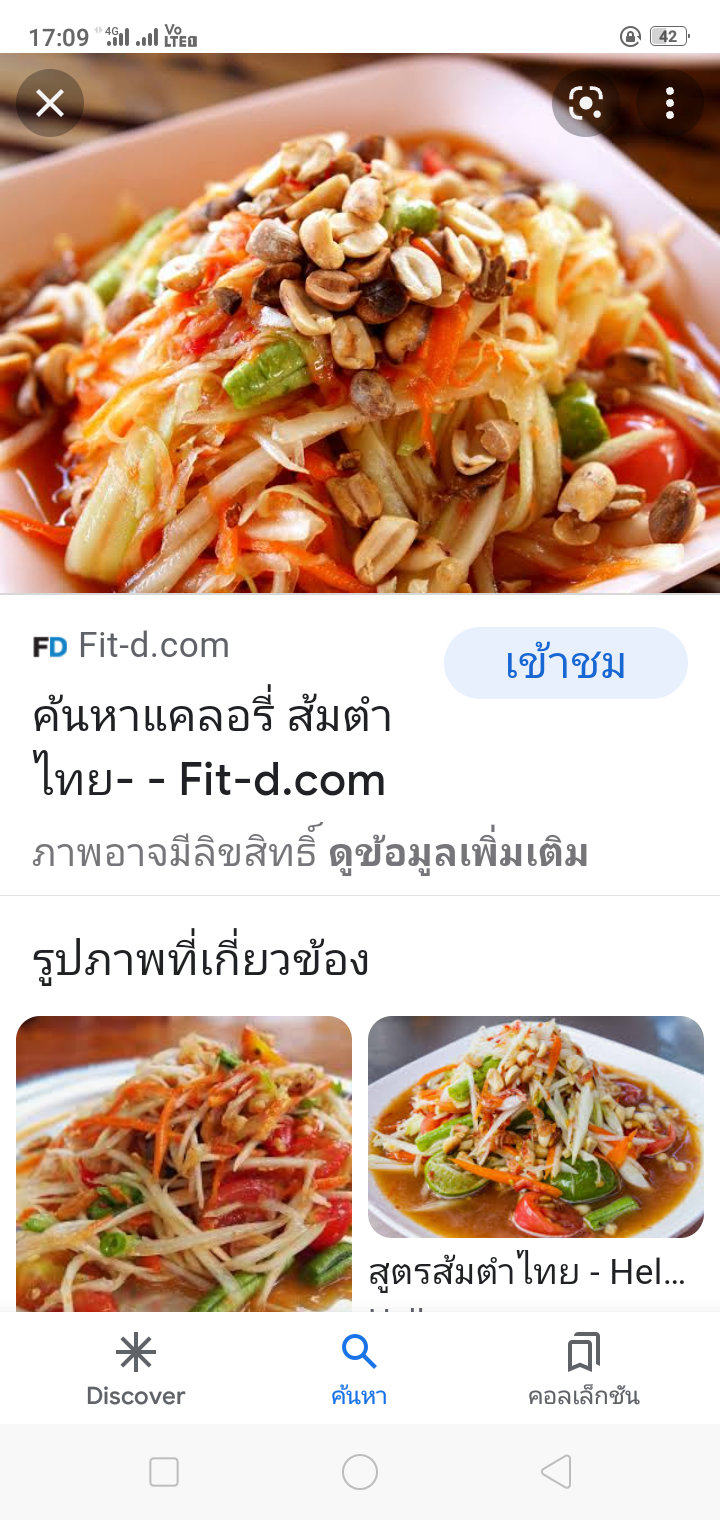Go to the คอลเล็กชัน collections tab
Viewport: 720px width, 1520px height.
584,1370
